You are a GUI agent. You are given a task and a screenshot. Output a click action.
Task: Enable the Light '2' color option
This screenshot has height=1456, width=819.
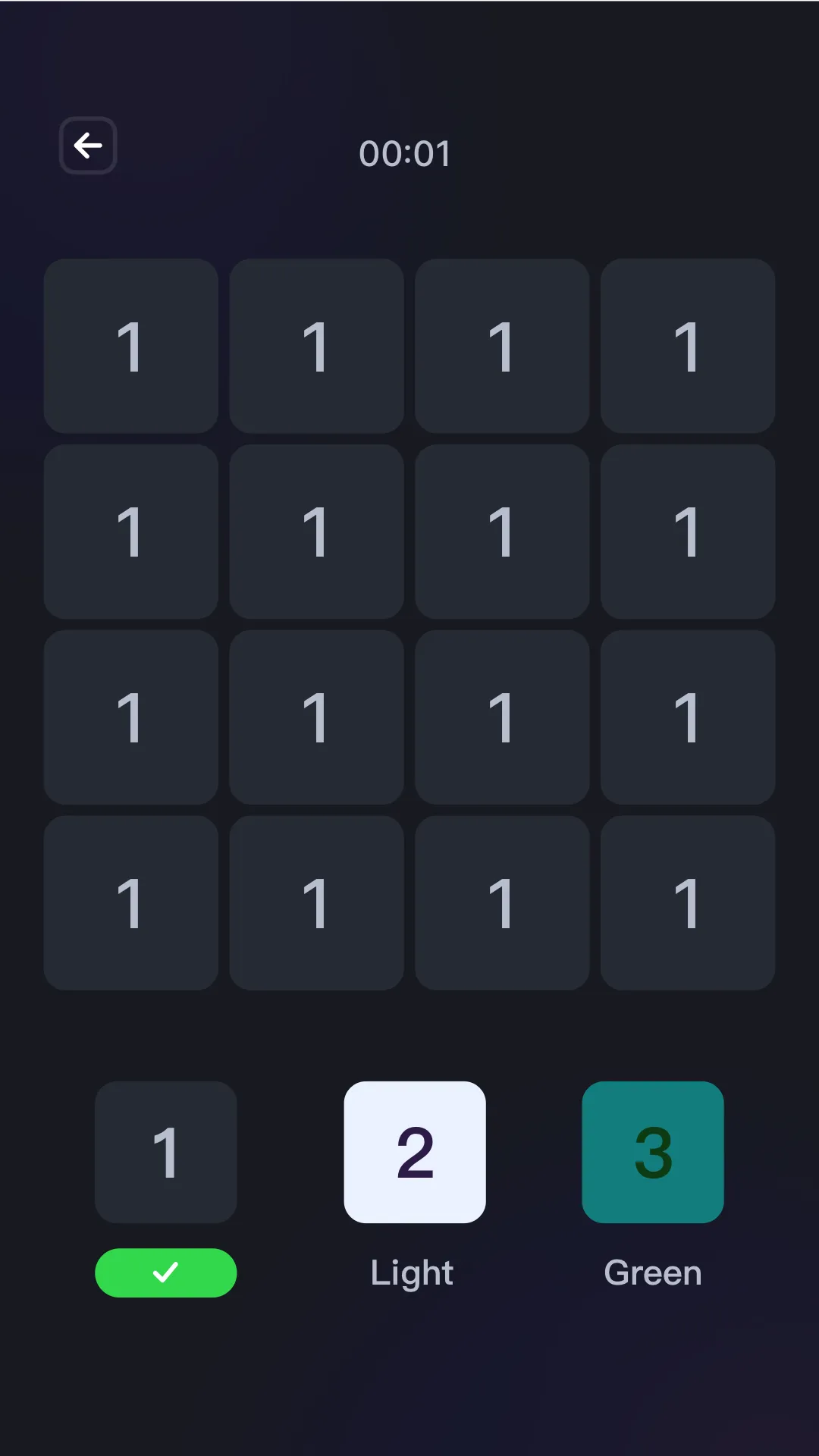click(414, 1152)
